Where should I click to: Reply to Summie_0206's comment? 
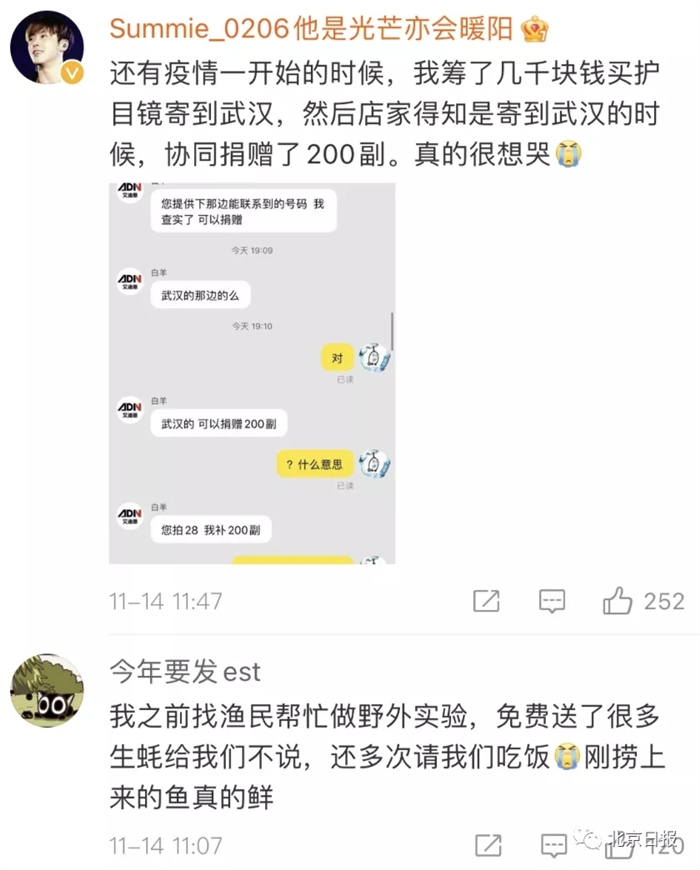(x=551, y=601)
